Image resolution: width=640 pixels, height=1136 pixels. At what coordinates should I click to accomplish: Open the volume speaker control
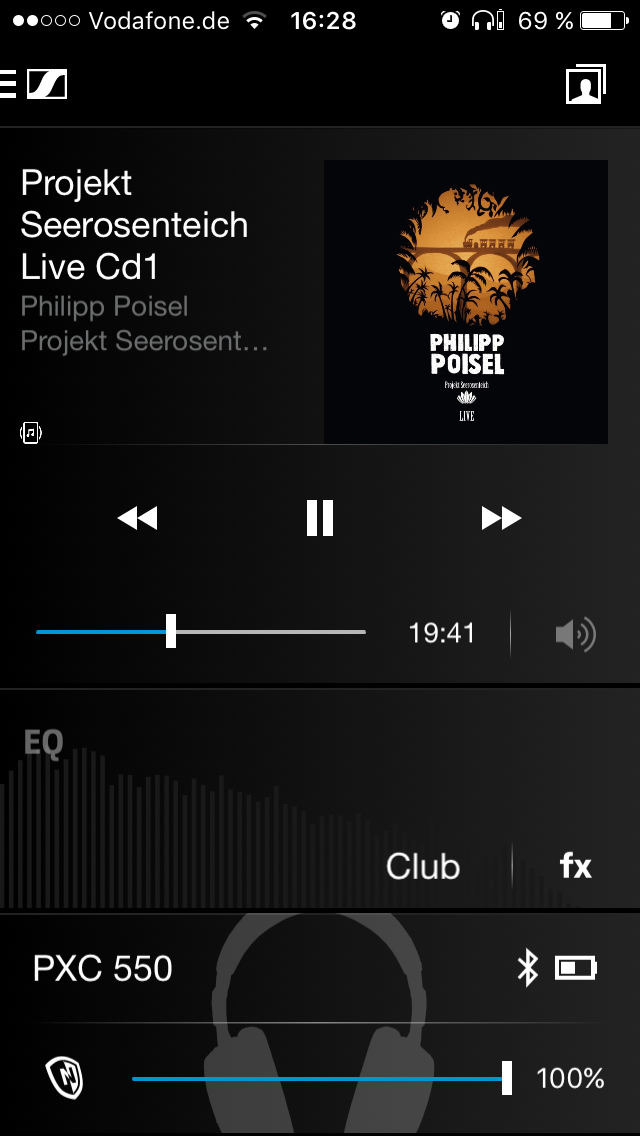coord(575,633)
